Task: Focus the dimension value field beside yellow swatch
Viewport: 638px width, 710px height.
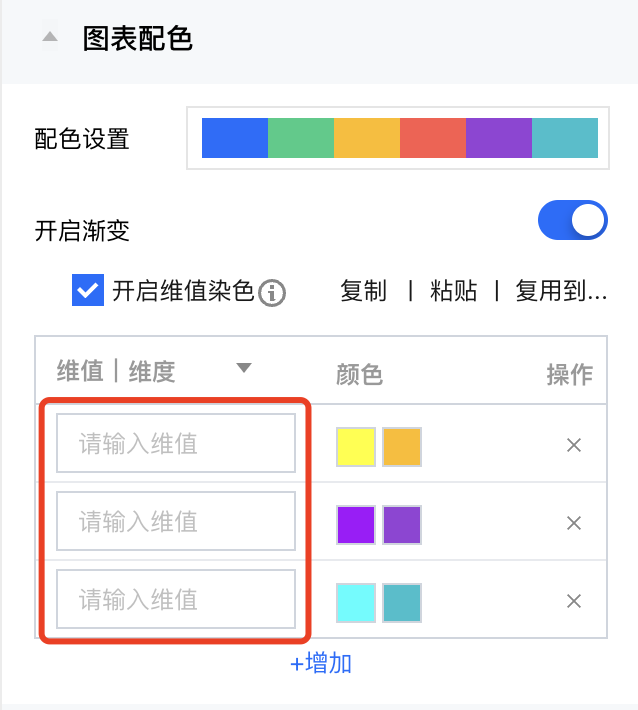Action: tap(176, 444)
